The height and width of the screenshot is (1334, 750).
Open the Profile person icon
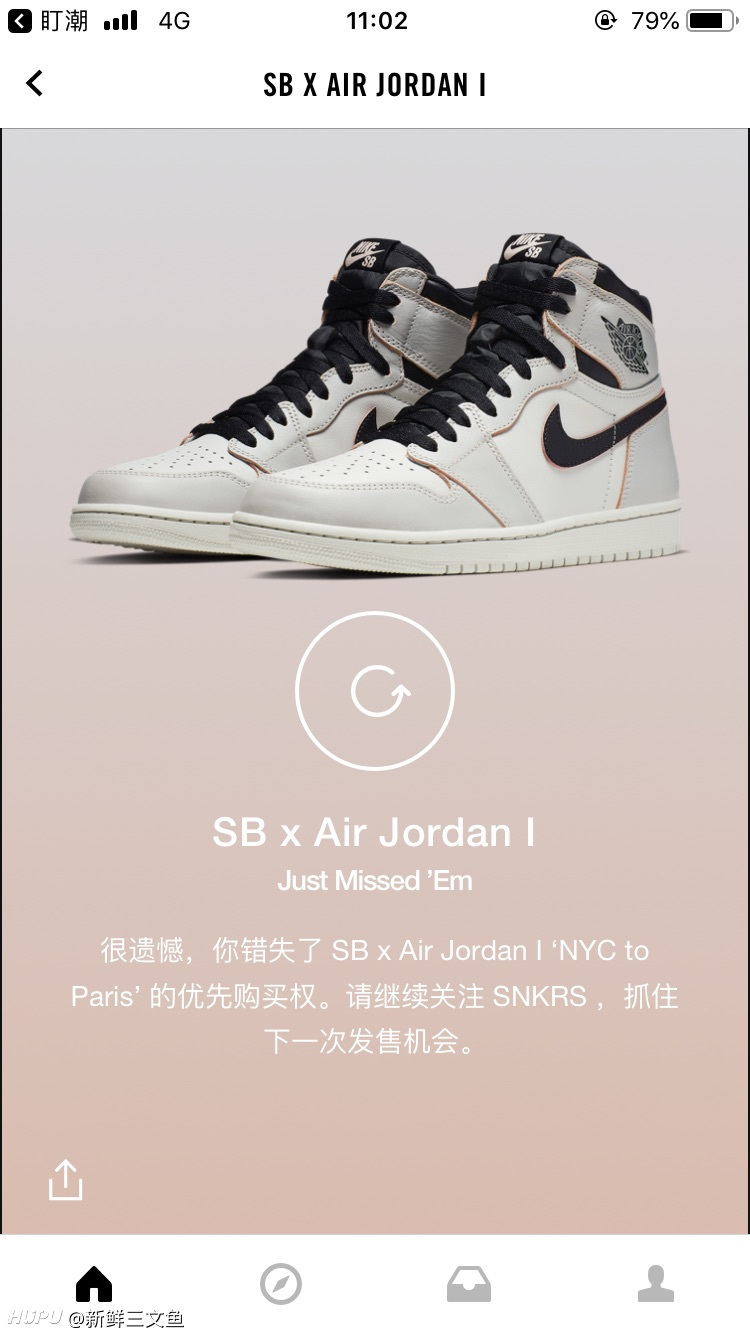(x=656, y=1283)
